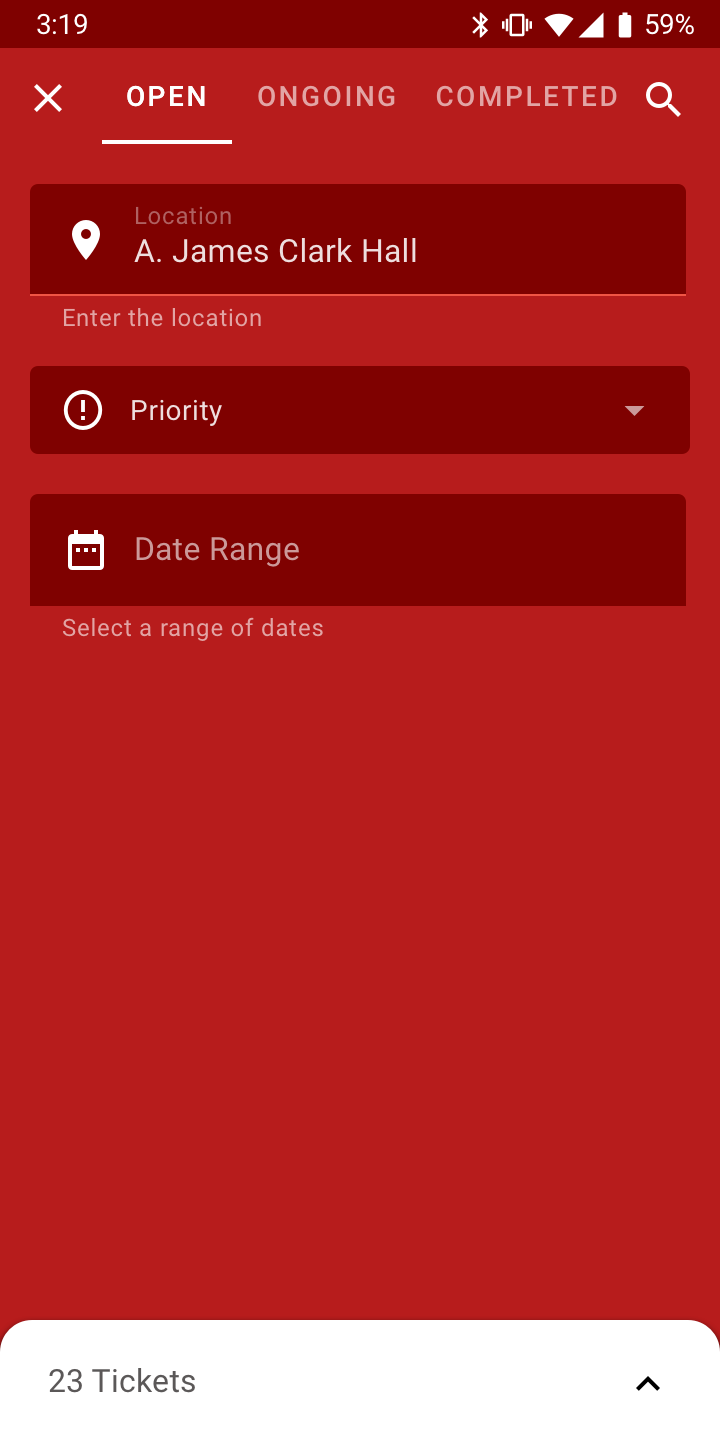The image size is (720, 1440).
Task: Switch to the Completed tab
Action: click(527, 97)
